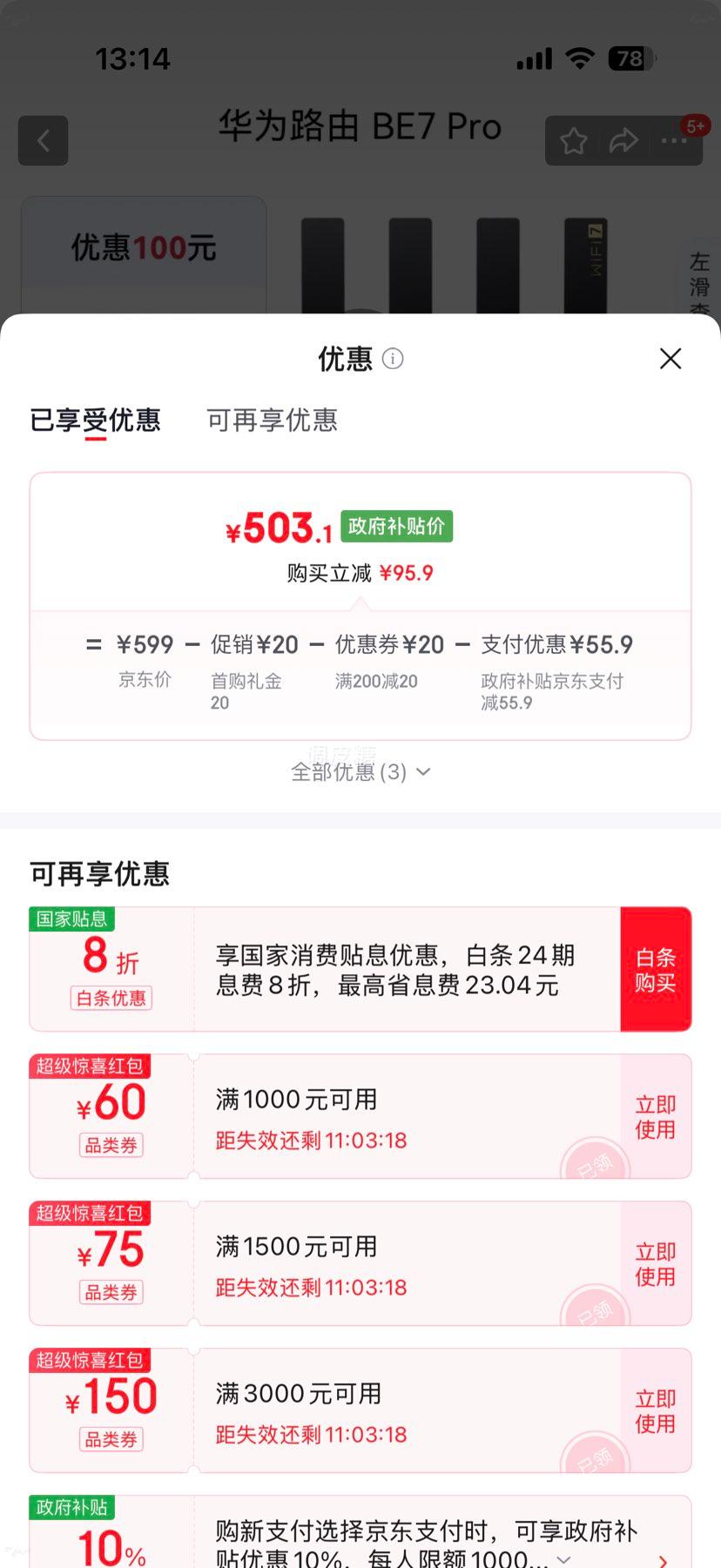
Task: Tap the 政府补贴价 green label
Action: 397,527
